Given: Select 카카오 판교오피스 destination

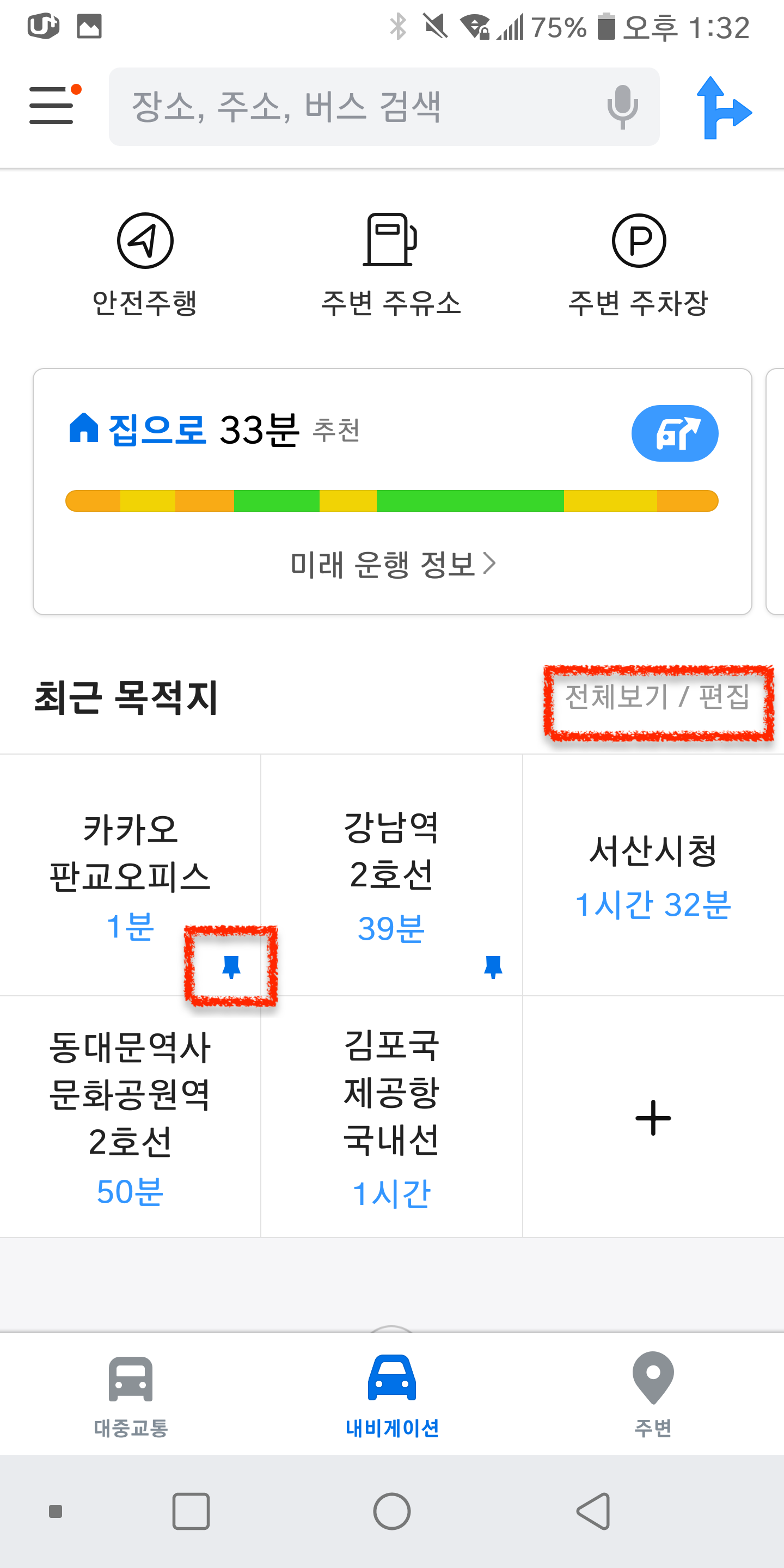Looking at the screenshot, I should pyautogui.click(x=130, y=875).
